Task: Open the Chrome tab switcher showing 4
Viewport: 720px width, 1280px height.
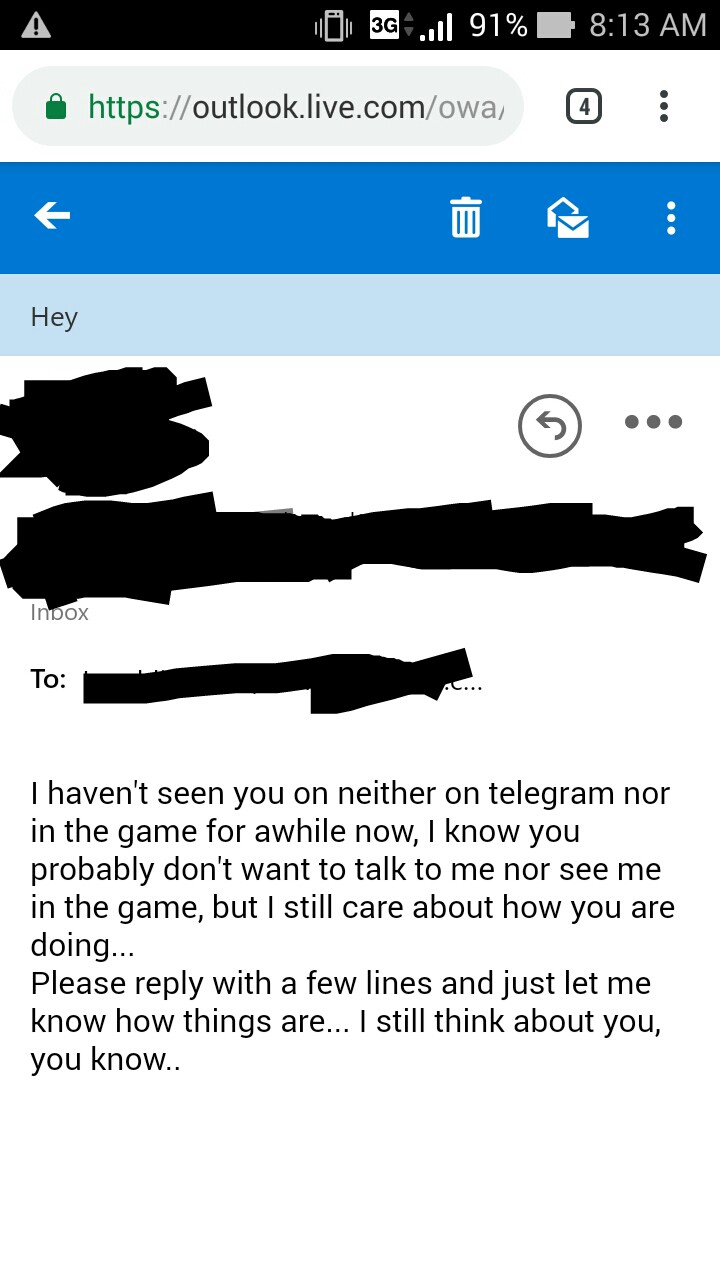Action: pos(583,106)
